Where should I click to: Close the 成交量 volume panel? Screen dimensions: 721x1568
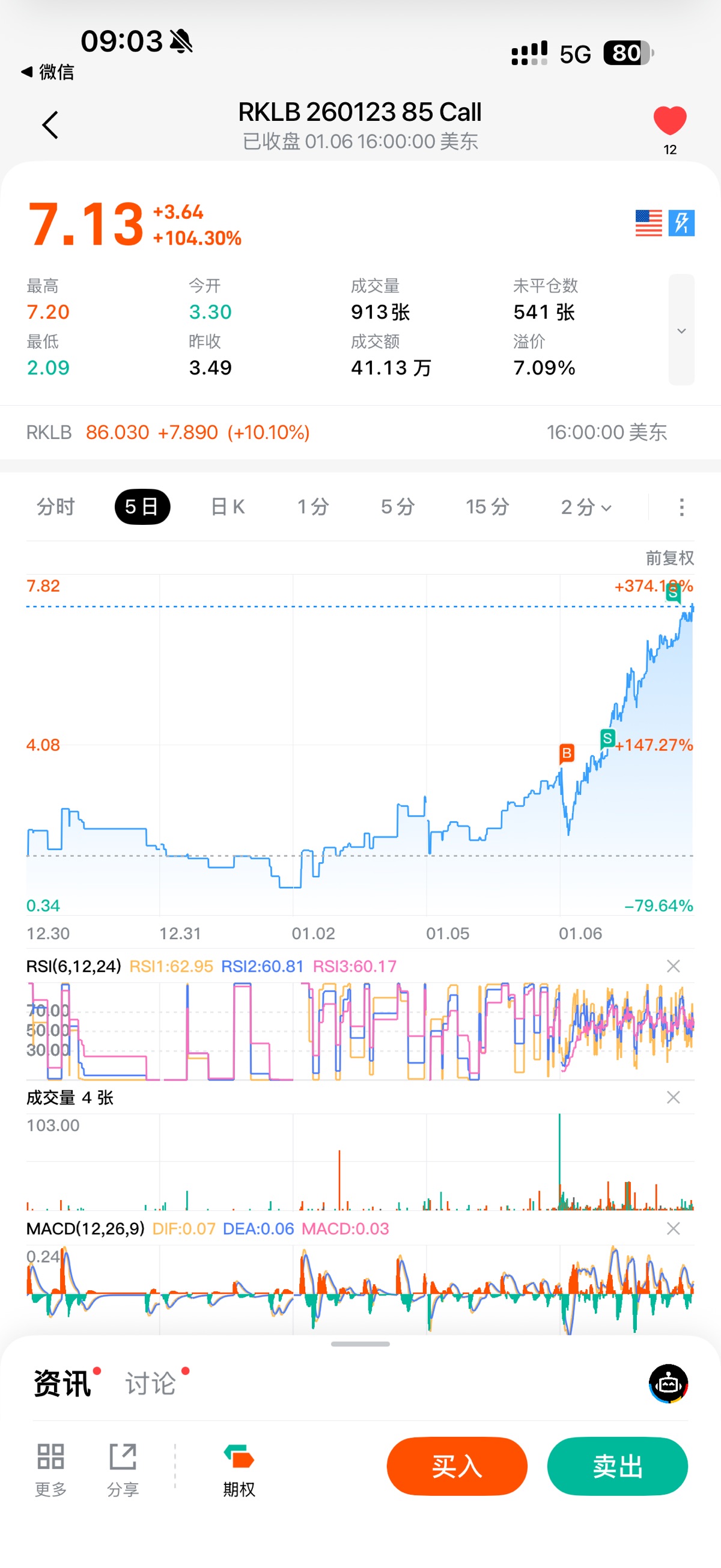[673, 1097]
